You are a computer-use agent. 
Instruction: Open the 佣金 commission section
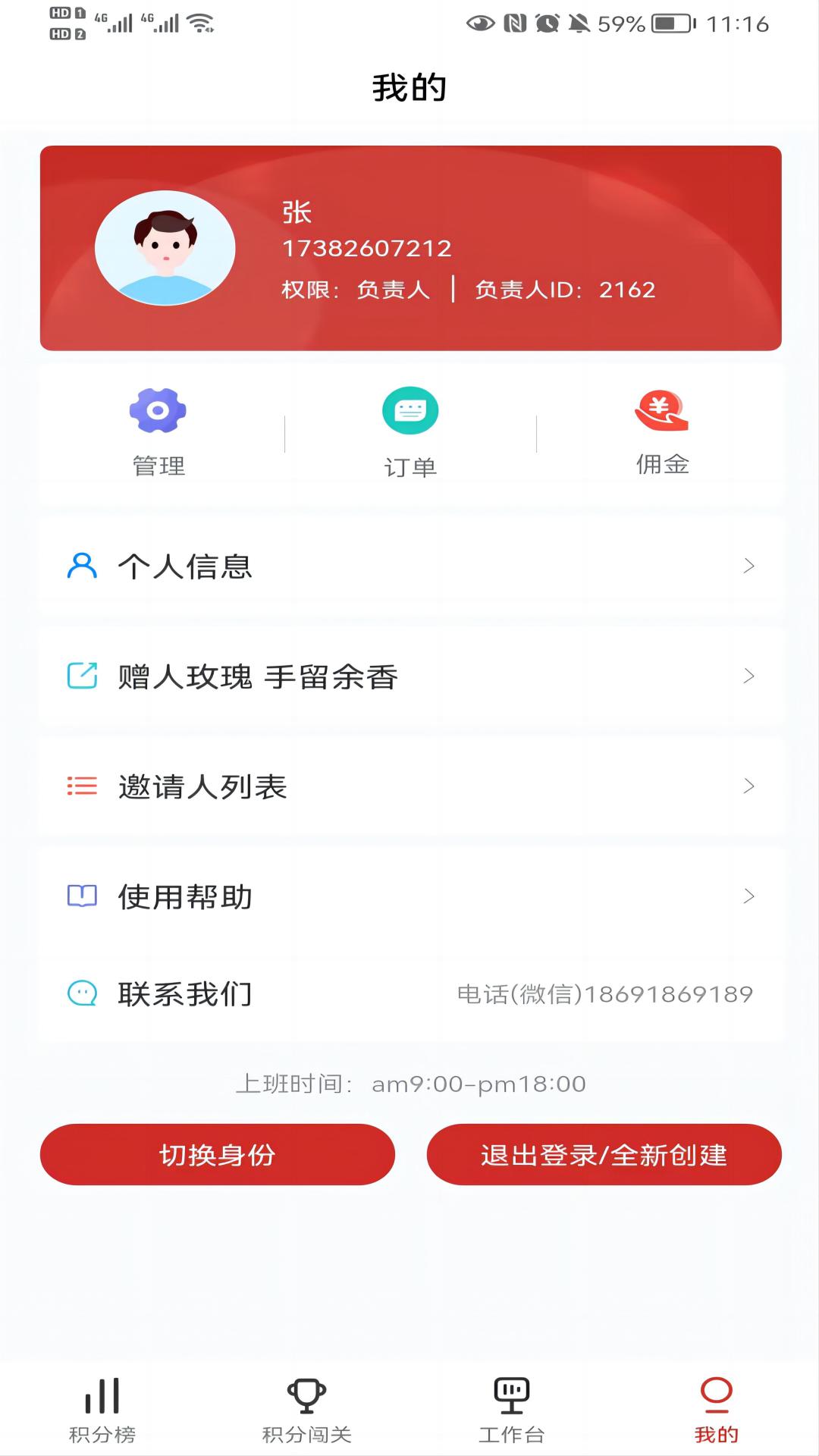(662, 433)
